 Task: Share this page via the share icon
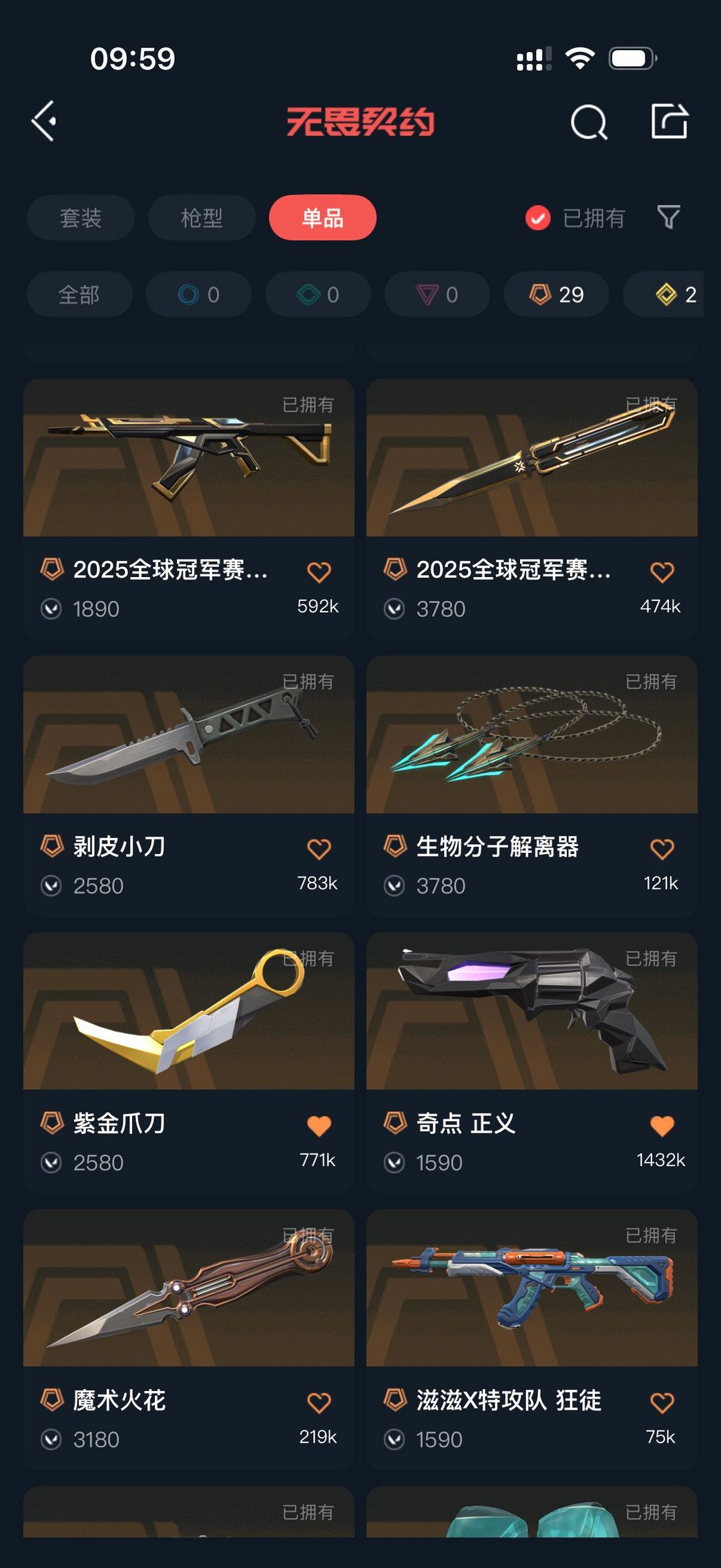tap(670, 121)
